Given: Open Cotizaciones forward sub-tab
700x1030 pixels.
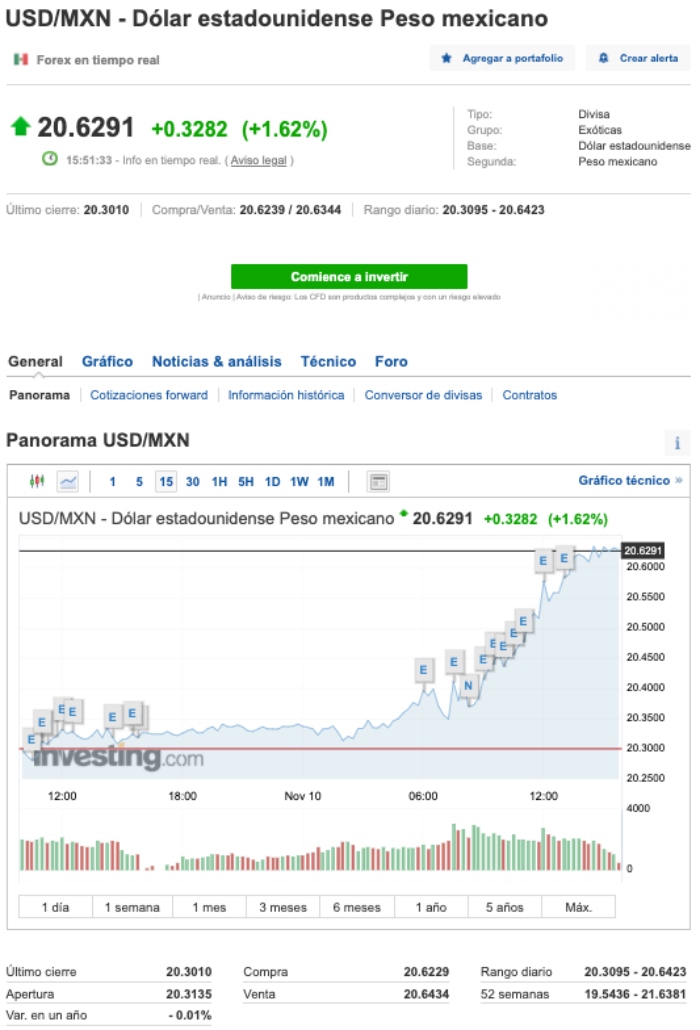Looking at the screenshot, I should (x=149, y=395).
